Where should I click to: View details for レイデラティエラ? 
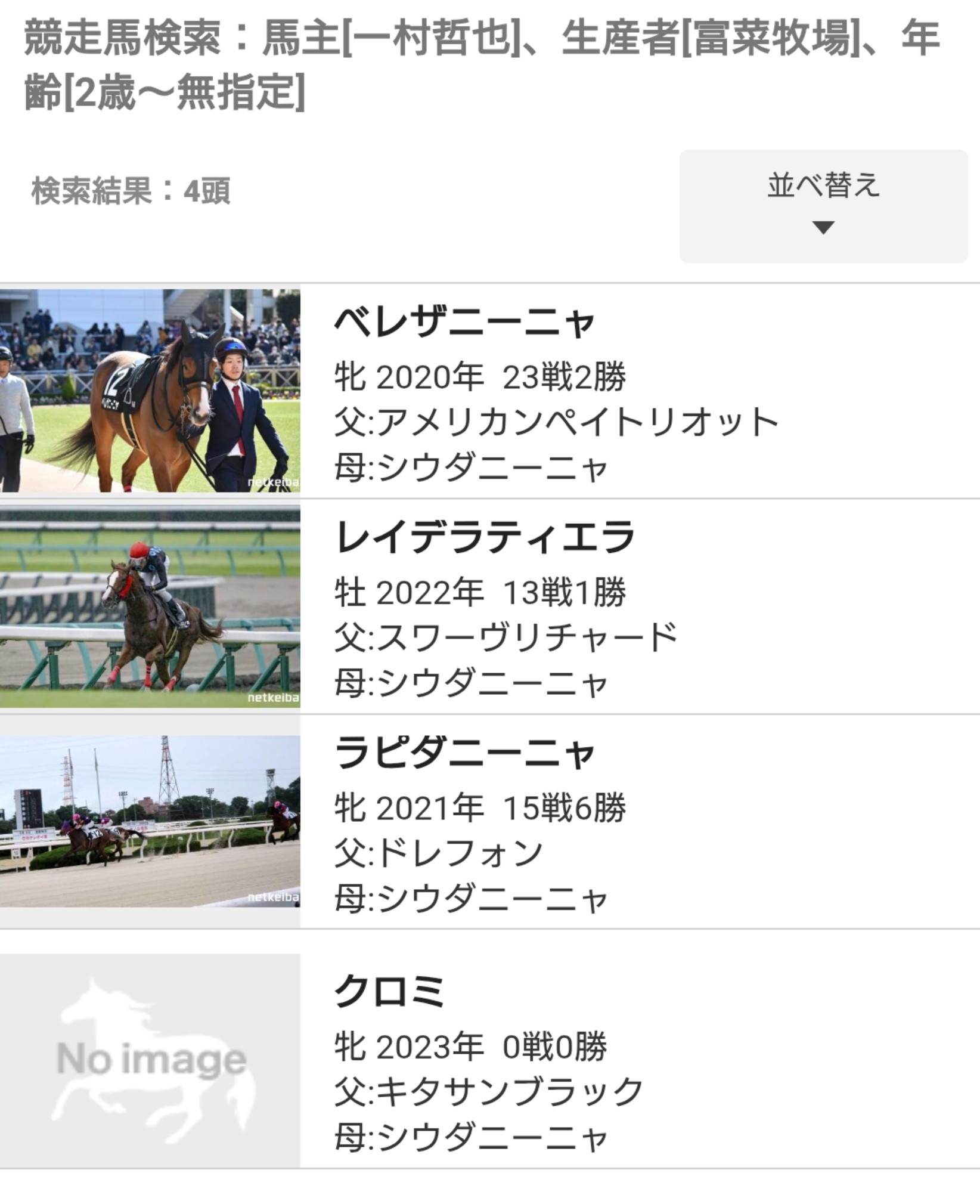point(484,537)
